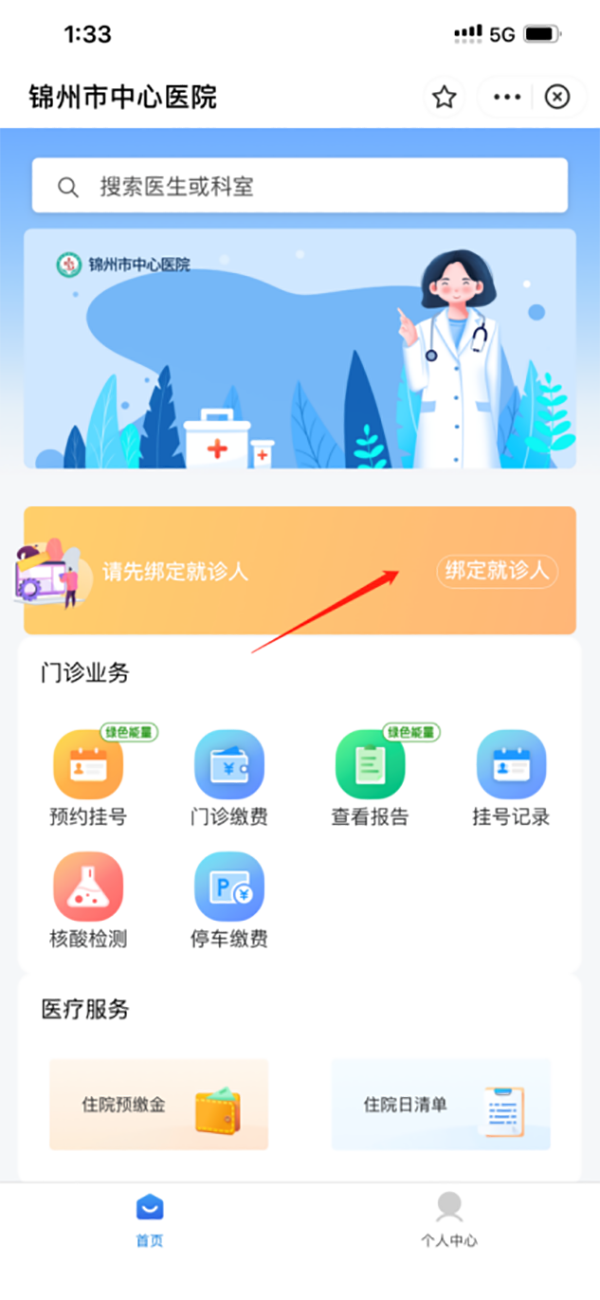Open 停车缴费 parking payment
The image size is (600, 1300).
point(229,899)
